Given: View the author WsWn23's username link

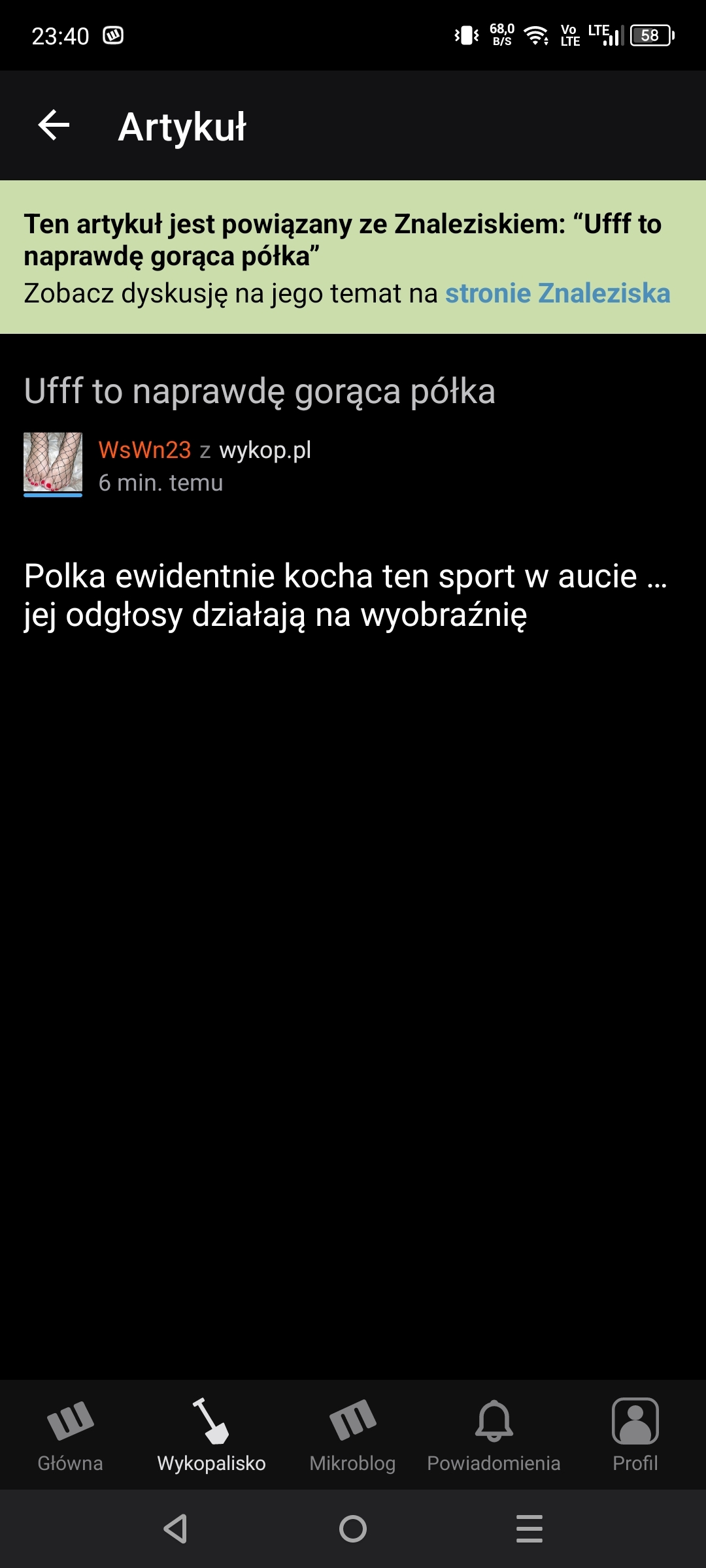Looking at the screenshot, I should tap(144, 450).
